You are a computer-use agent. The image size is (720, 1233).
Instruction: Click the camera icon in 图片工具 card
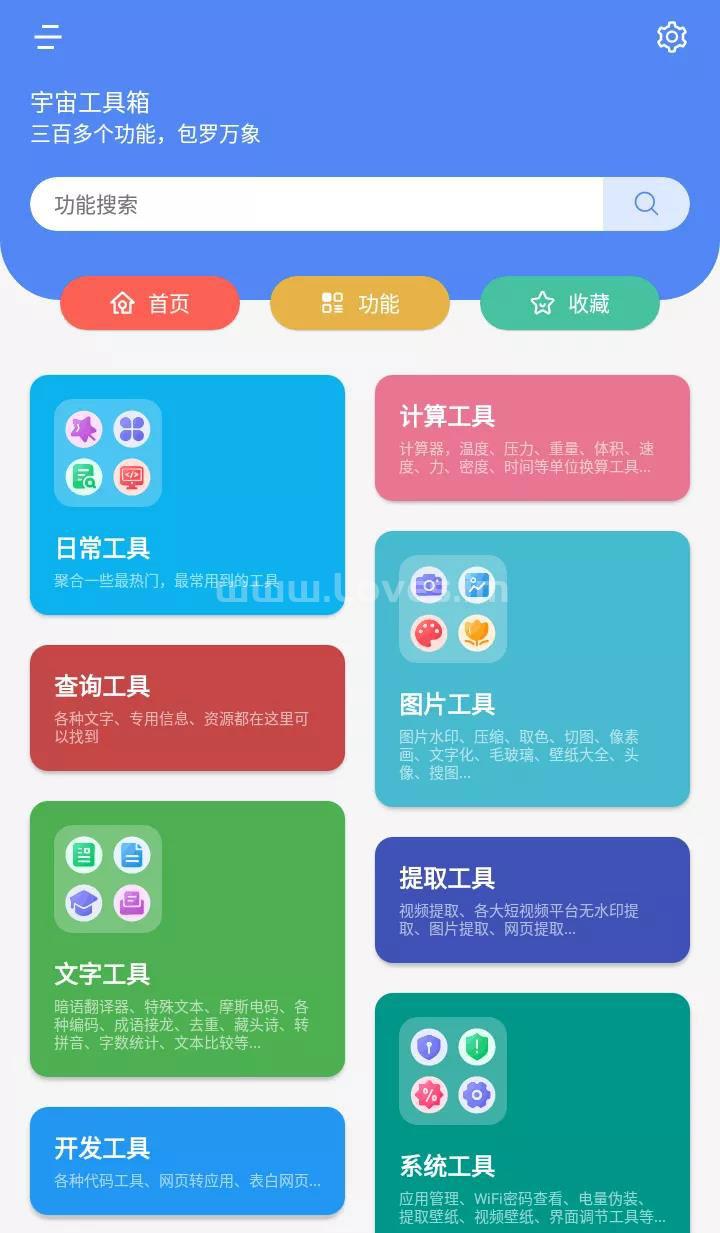(x=429, y=585)
